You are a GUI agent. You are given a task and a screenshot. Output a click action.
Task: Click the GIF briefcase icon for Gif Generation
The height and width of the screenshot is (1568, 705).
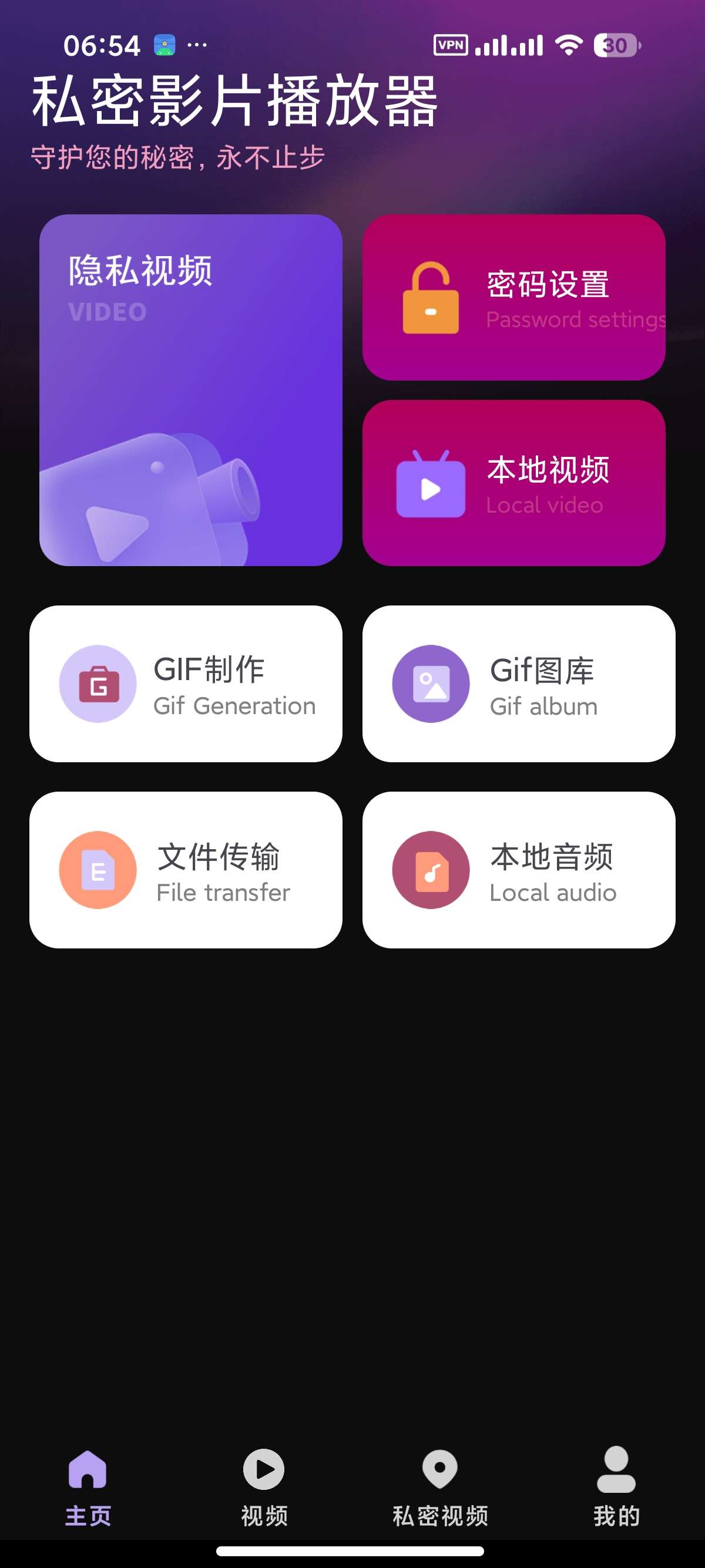98,684
